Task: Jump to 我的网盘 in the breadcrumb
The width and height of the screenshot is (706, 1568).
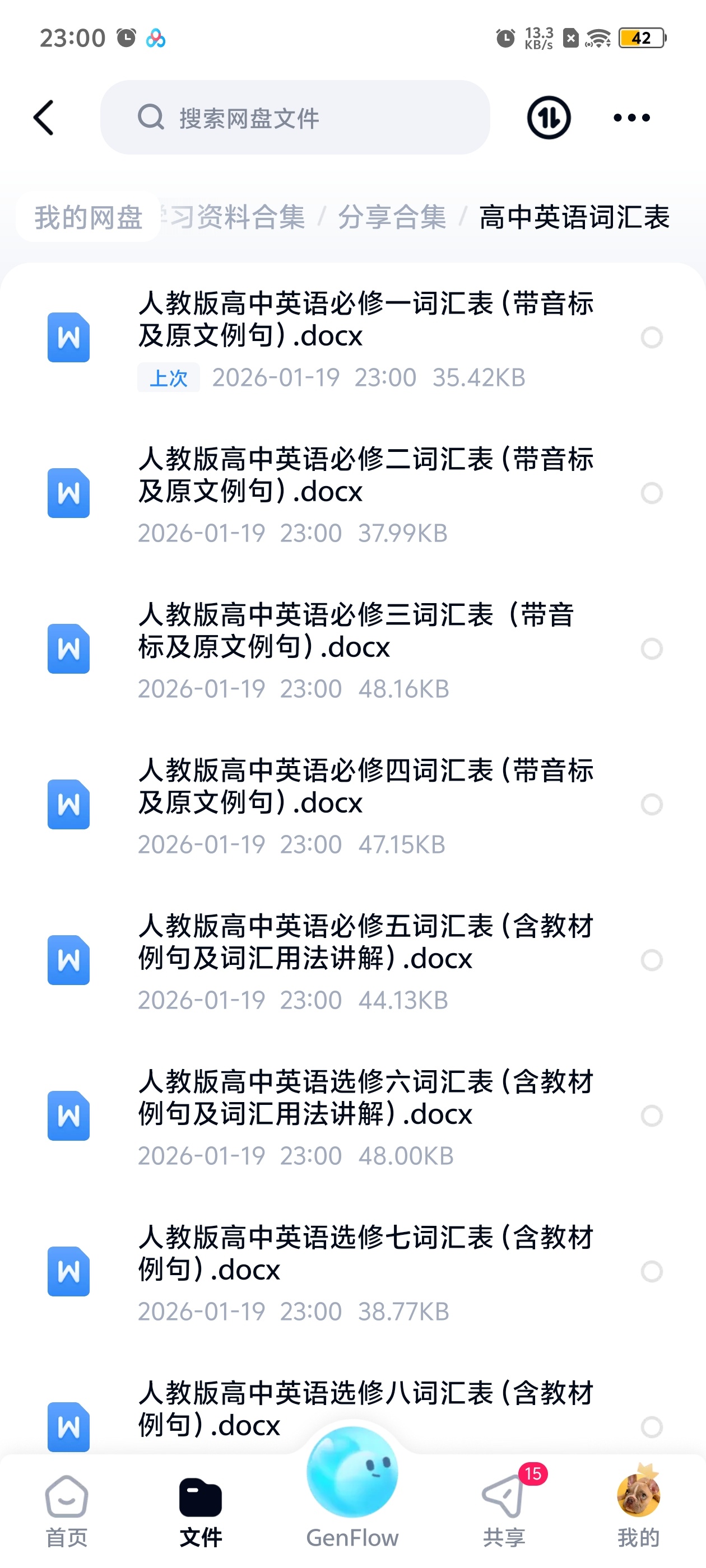Action: 89,217
